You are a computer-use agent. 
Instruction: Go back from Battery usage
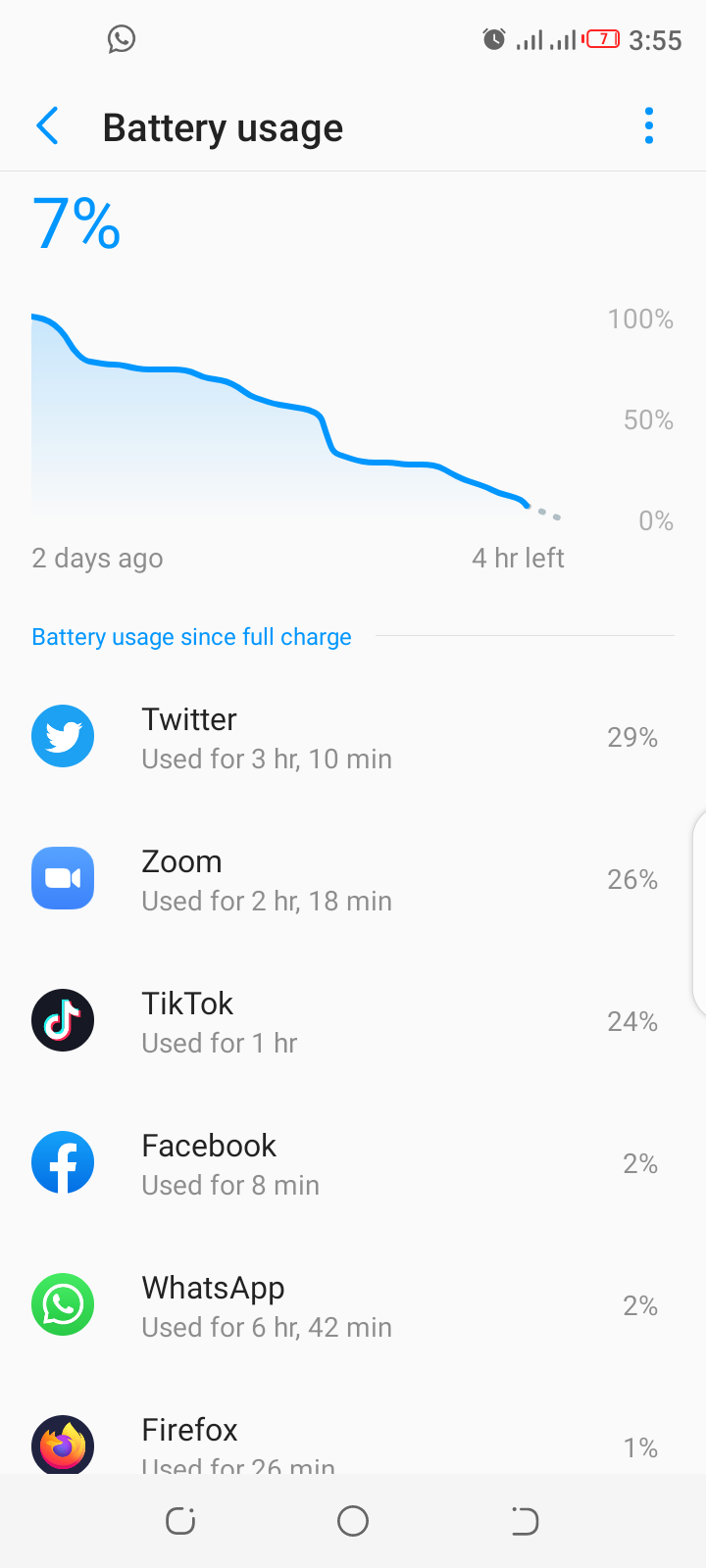(47, 126)
